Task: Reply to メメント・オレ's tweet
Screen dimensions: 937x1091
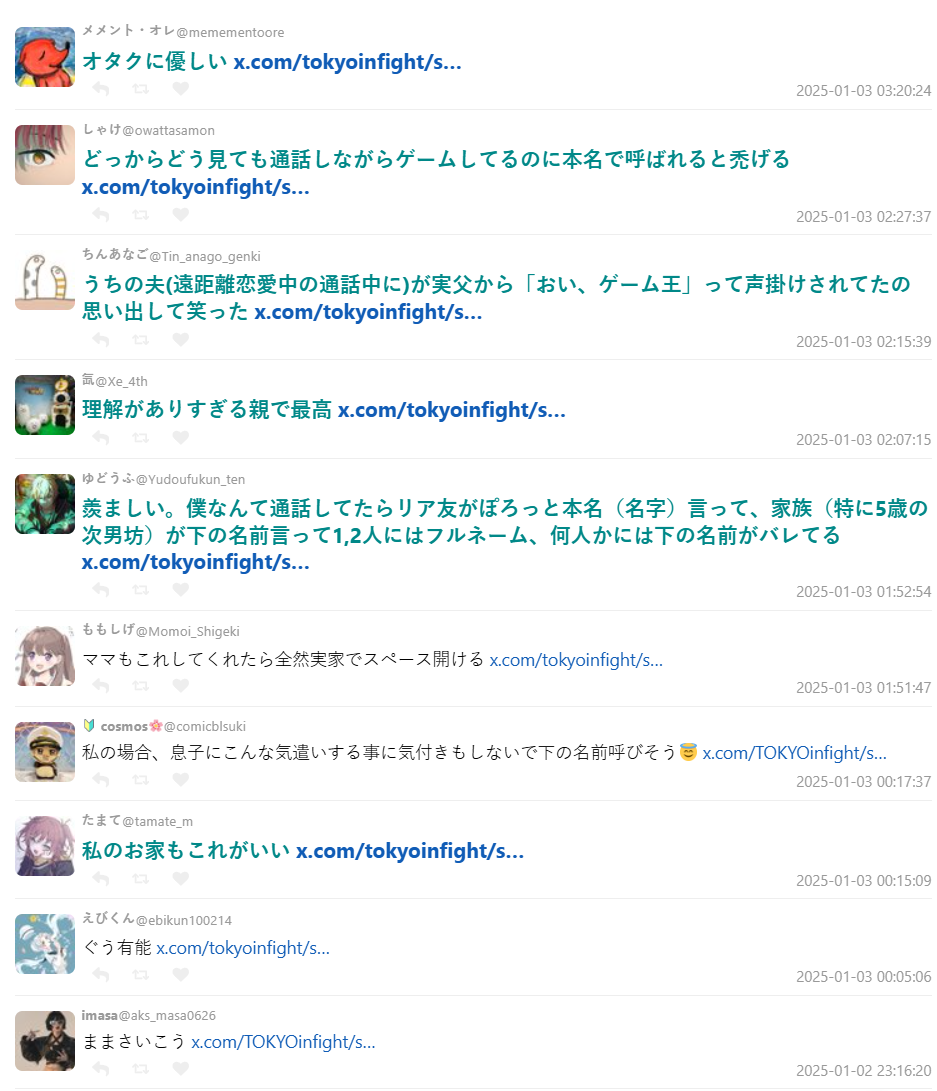Action: tap(100, 89)
